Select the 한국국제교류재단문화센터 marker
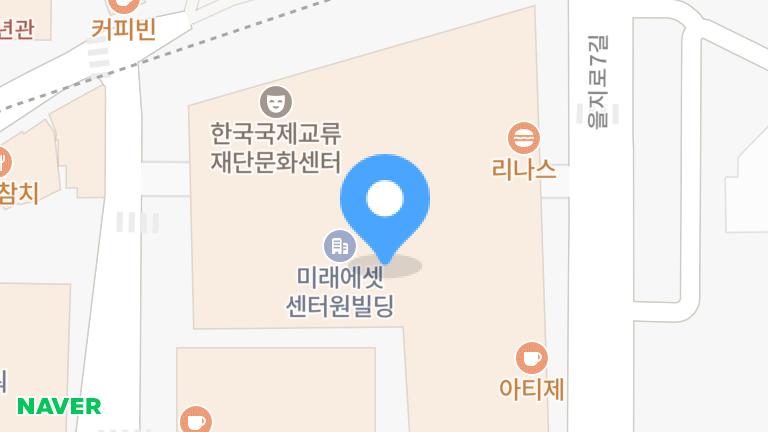768x432 pixels. tap(275, 101)
